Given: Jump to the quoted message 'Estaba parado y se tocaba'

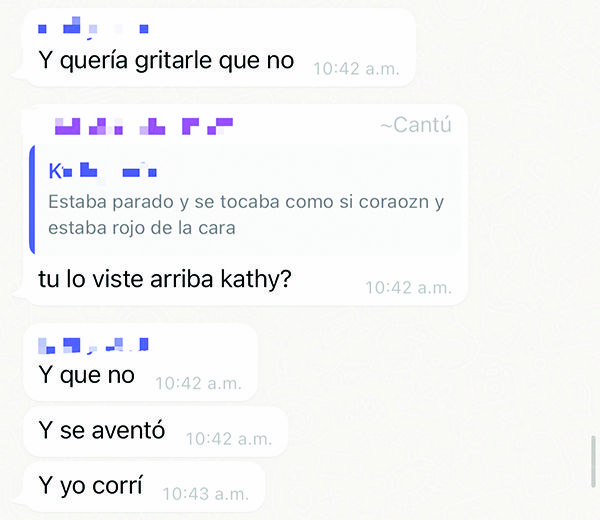Looking at the screenshot, I should [x=245, y=200].
